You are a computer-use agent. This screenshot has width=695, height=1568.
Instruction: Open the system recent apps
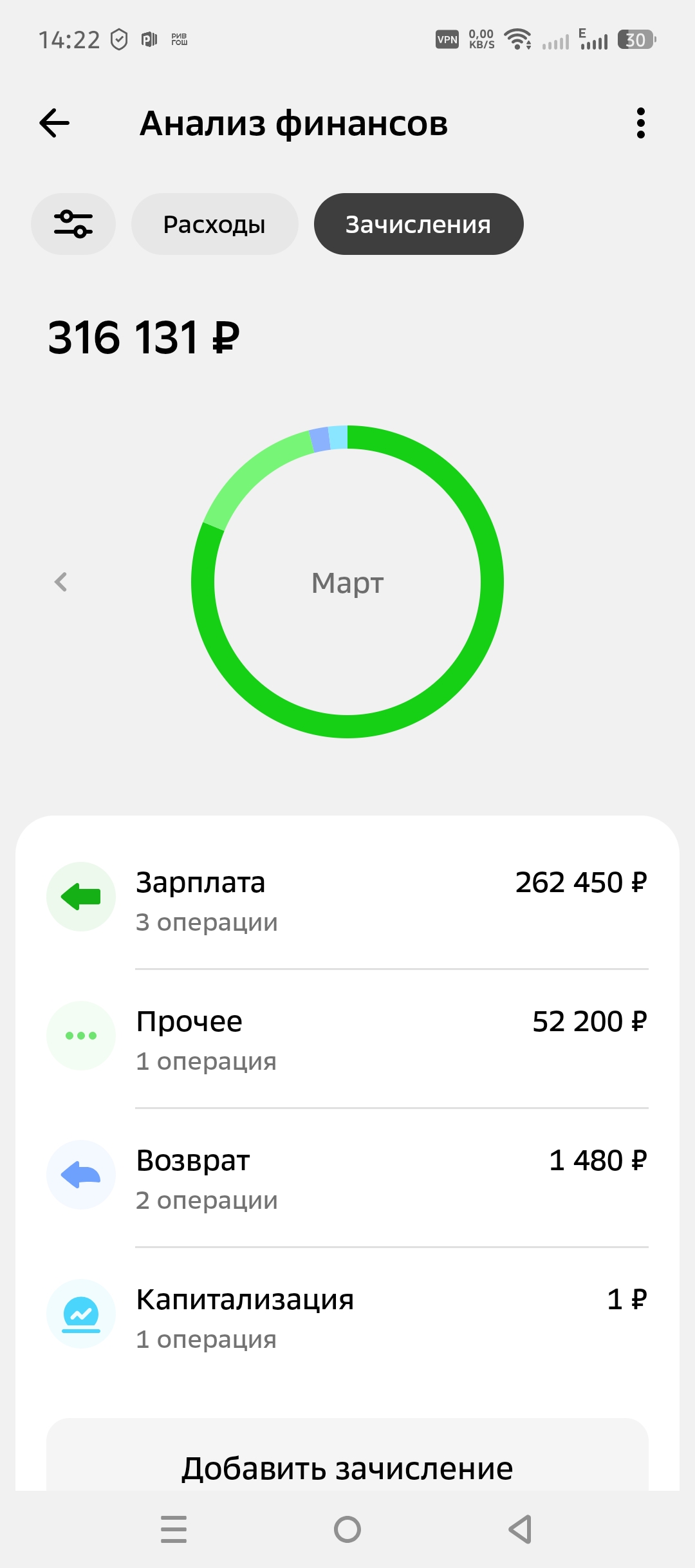(x=174, y=1529)
